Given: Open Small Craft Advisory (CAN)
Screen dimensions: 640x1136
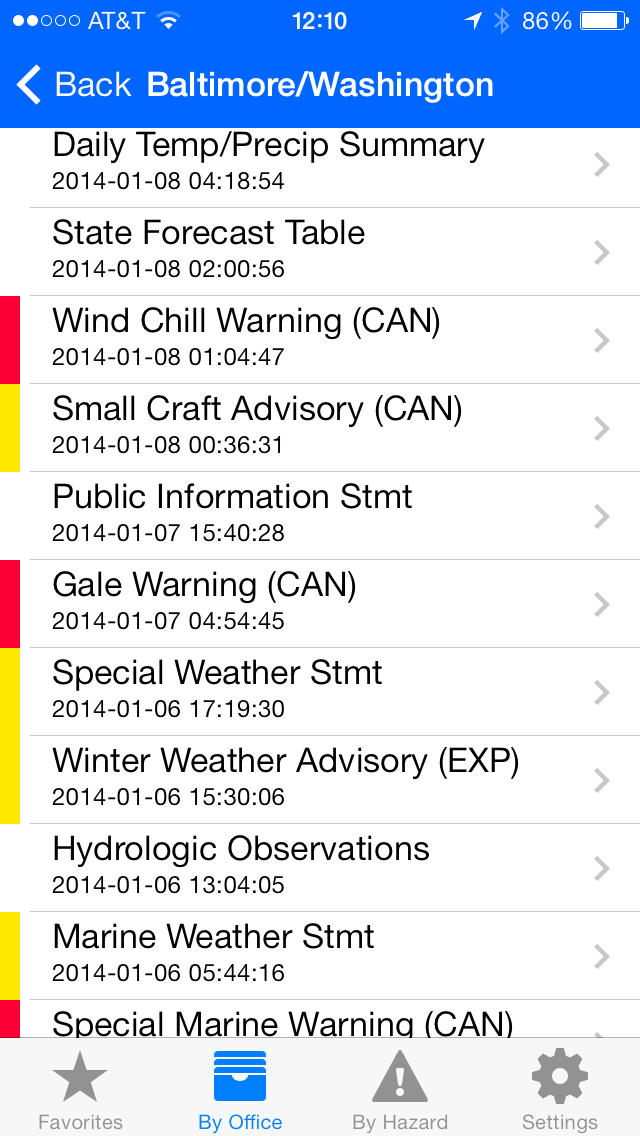Looking at the screenshot, I should [x=320, y=428].
